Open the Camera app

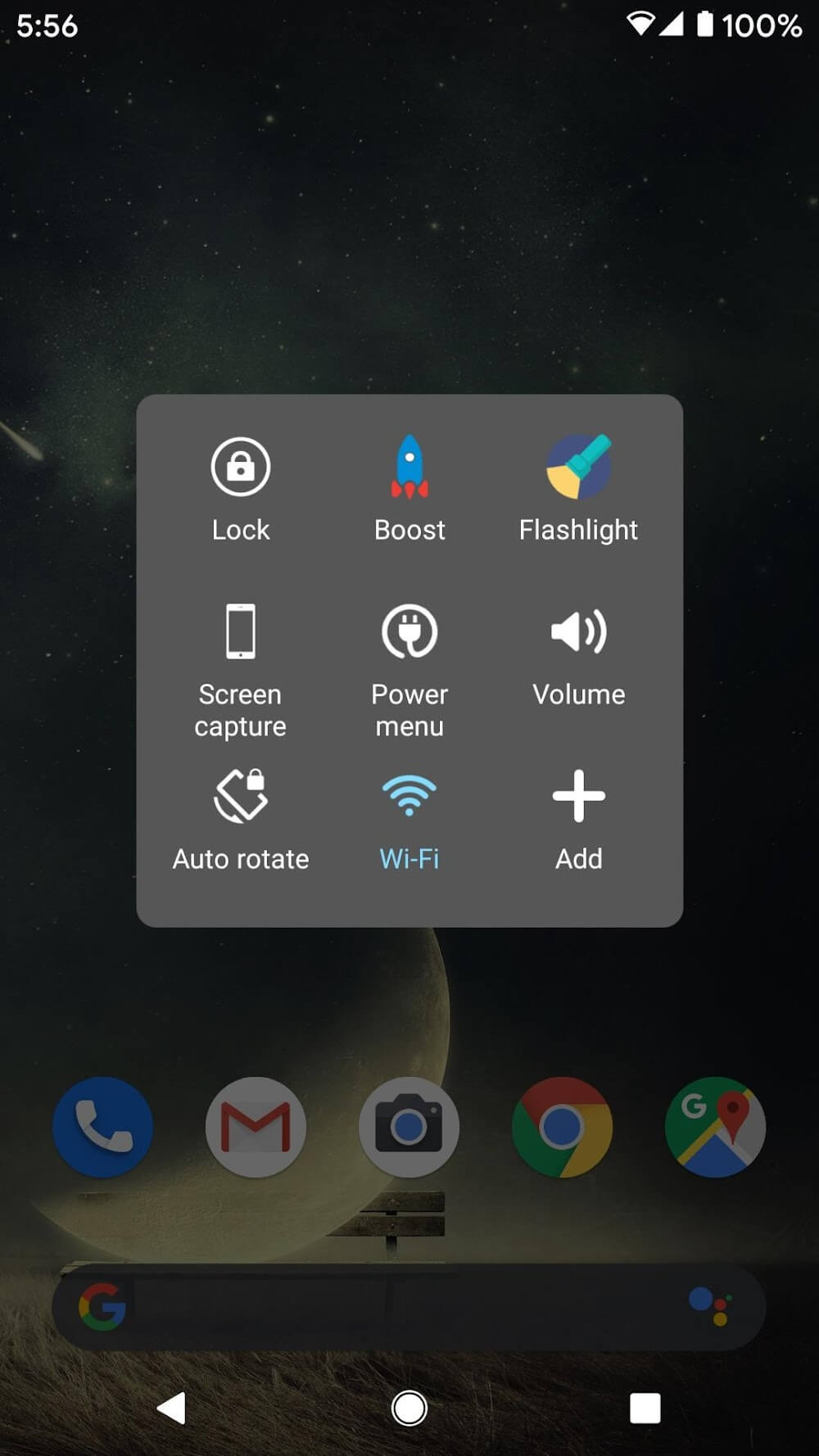click(409, 1127)
